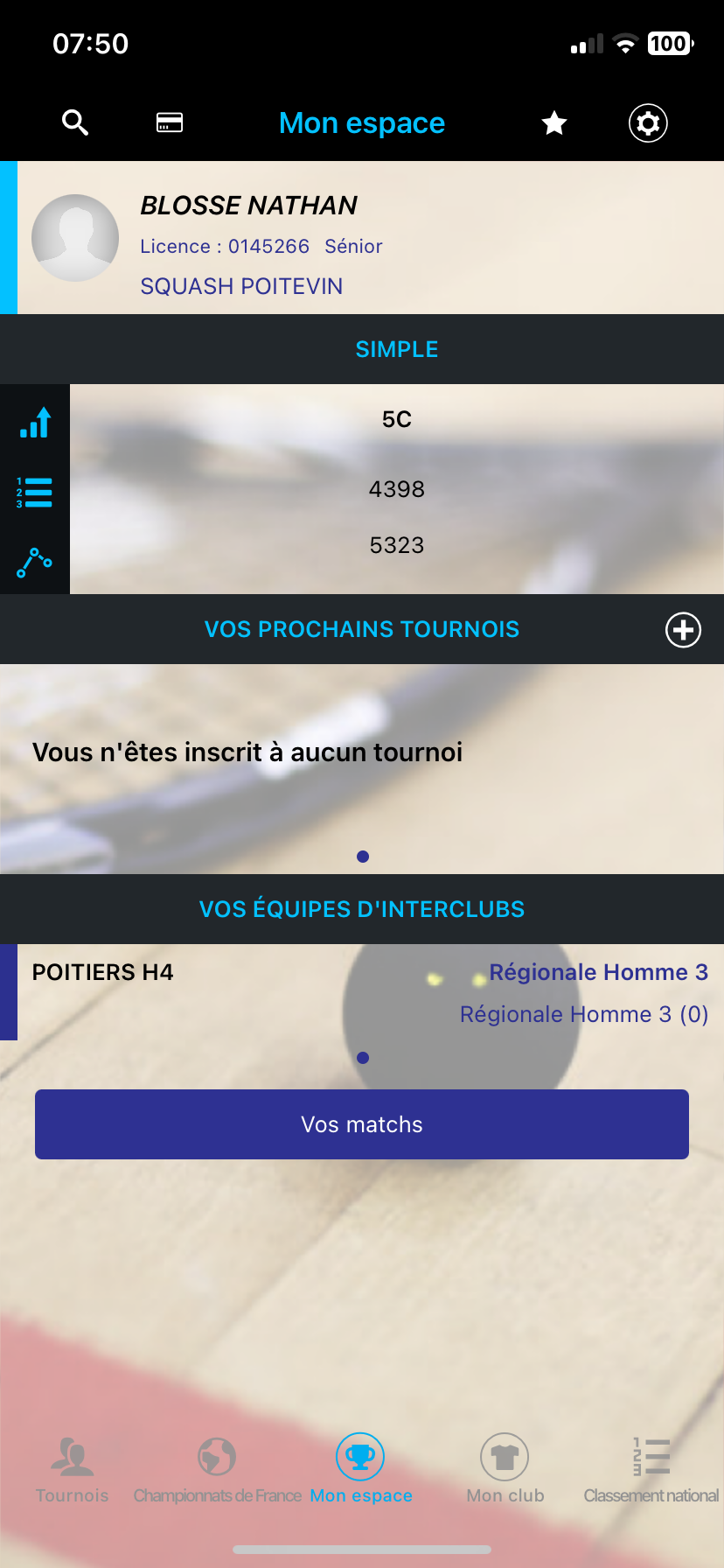Open favorites star icon

tap(554, 123)
